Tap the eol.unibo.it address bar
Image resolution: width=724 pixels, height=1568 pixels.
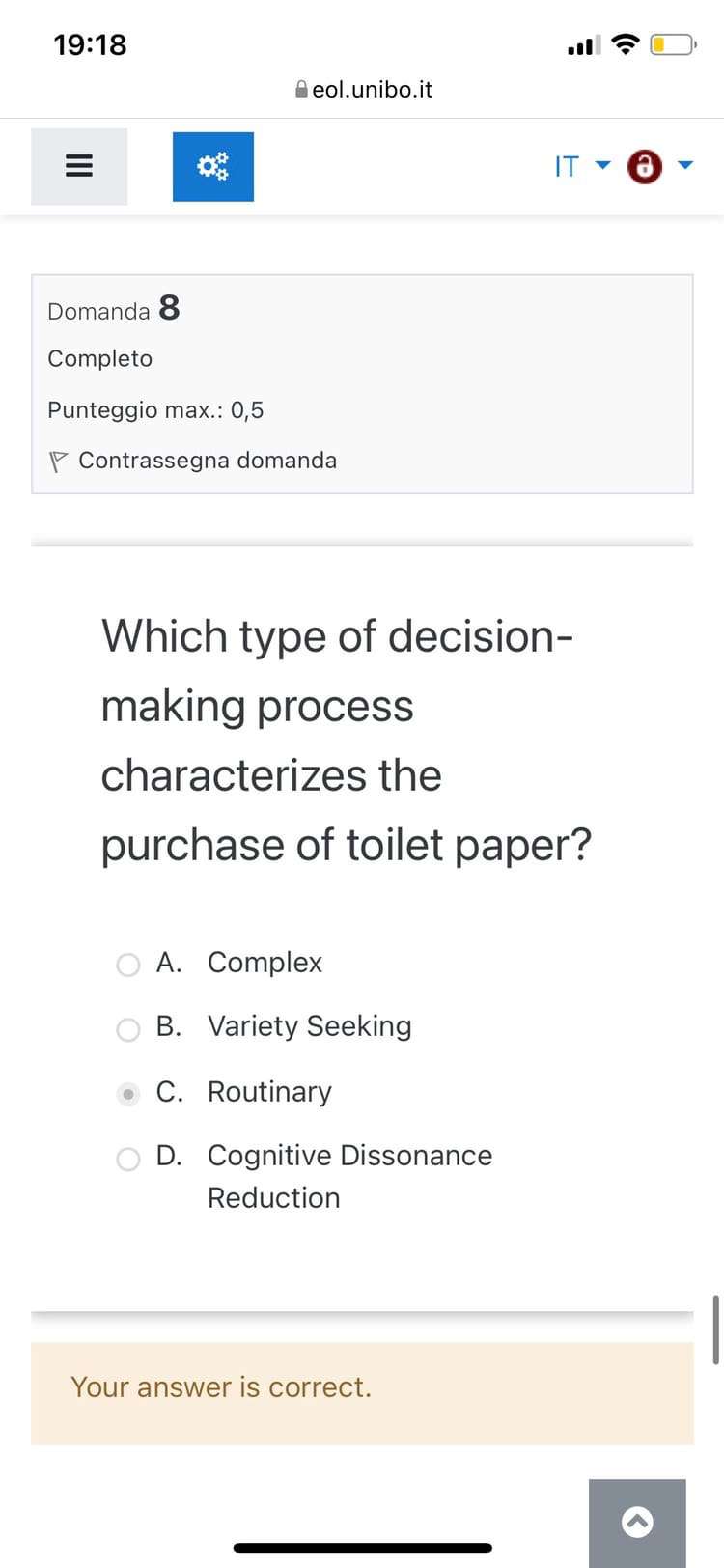[x=363, y=90]
